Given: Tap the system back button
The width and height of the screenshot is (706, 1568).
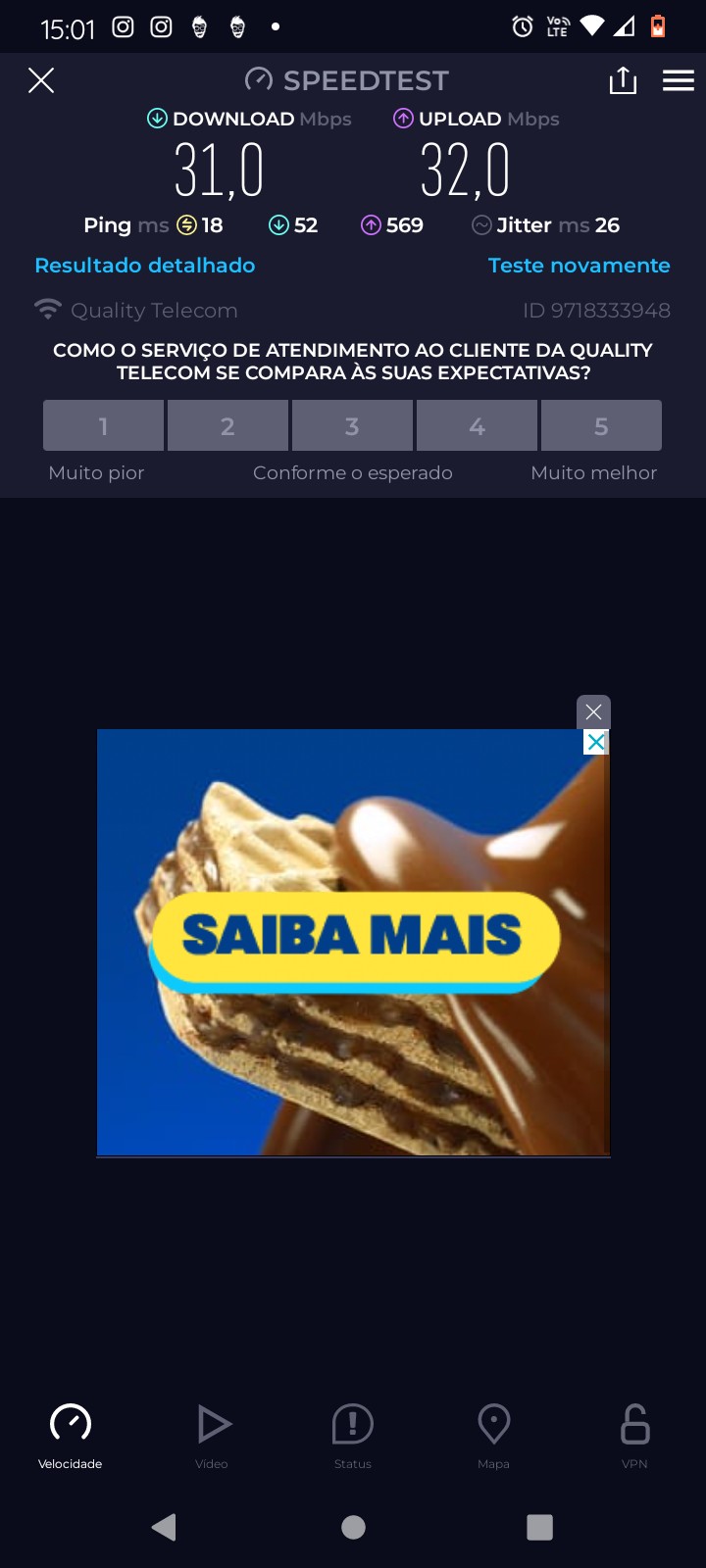Looking at the screenshot, I should coord(165,1527).
